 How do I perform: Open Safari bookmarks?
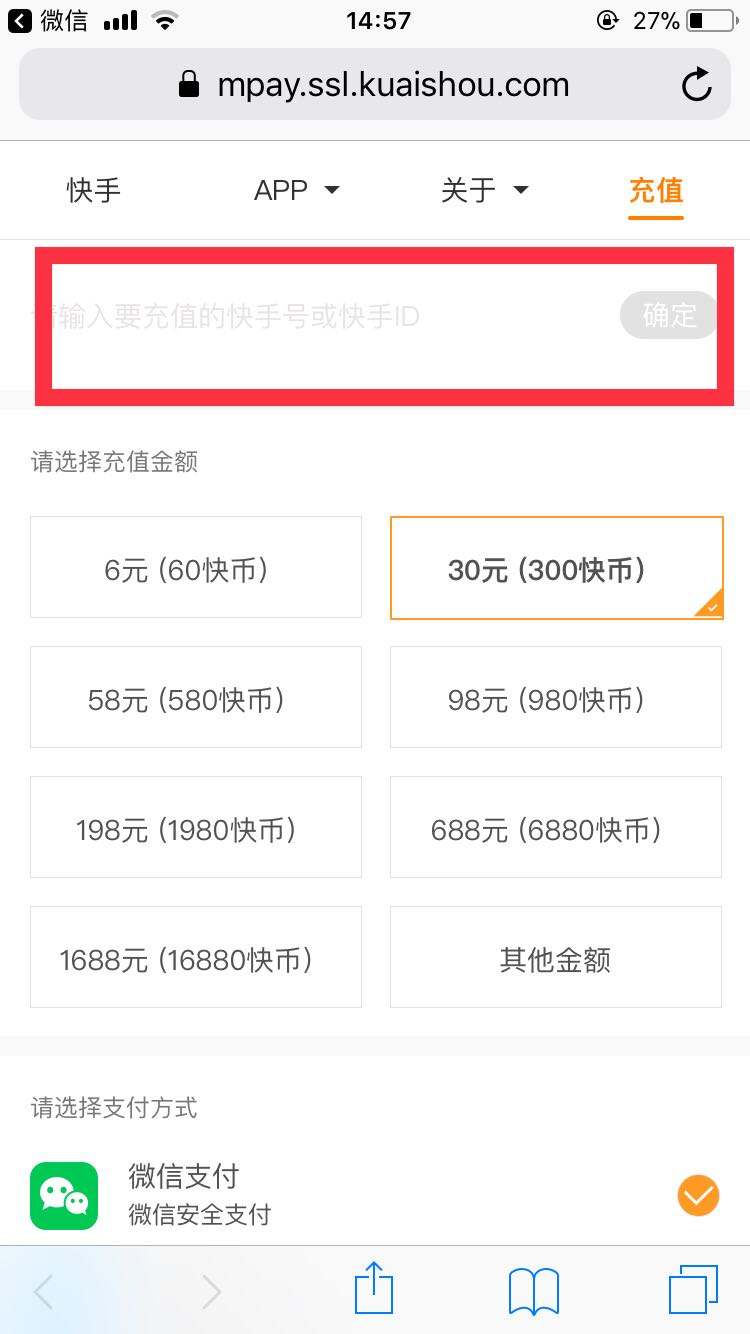(534, 1290)
